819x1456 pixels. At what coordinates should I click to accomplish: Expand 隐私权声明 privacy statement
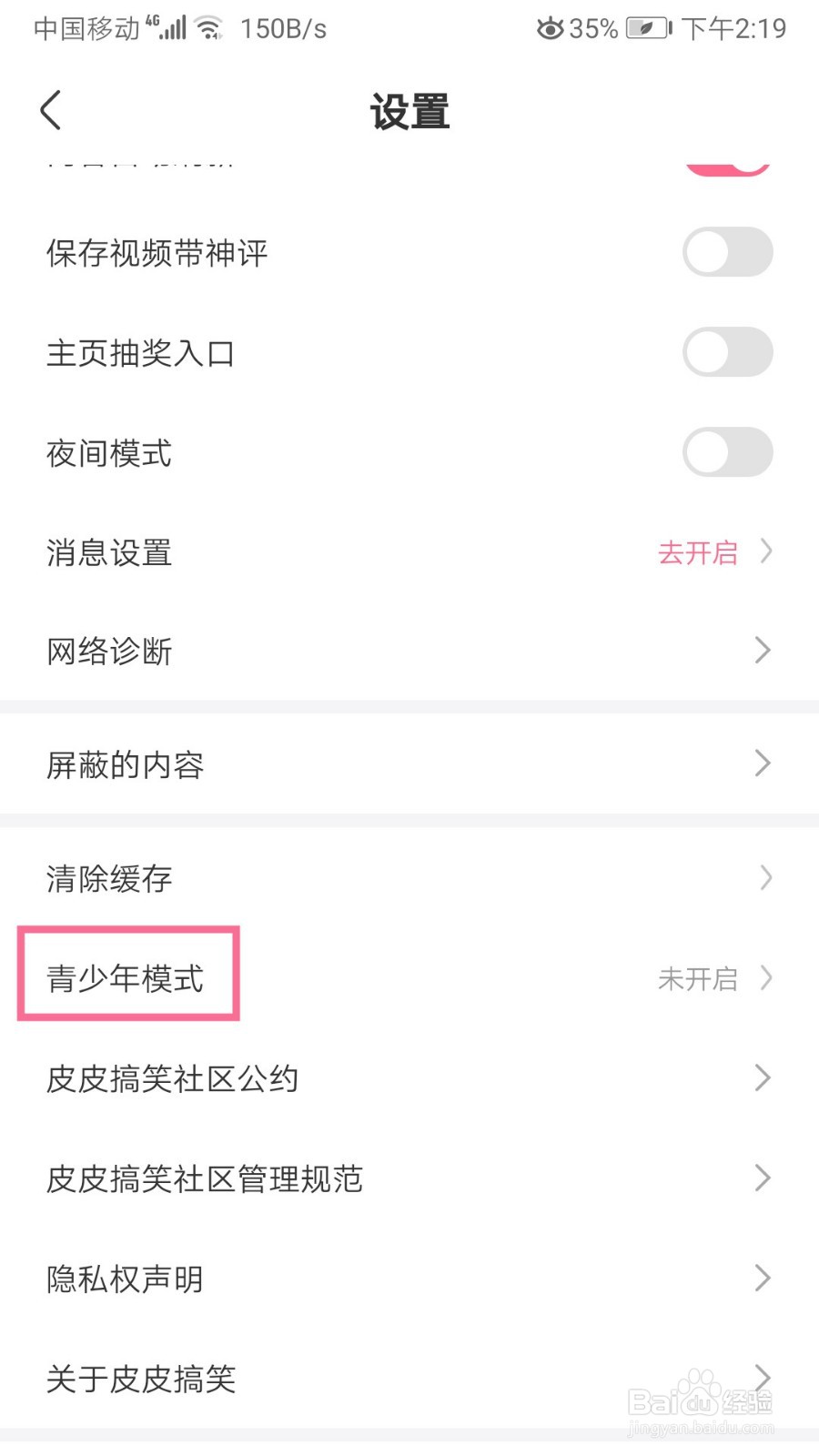point(409,1279)
